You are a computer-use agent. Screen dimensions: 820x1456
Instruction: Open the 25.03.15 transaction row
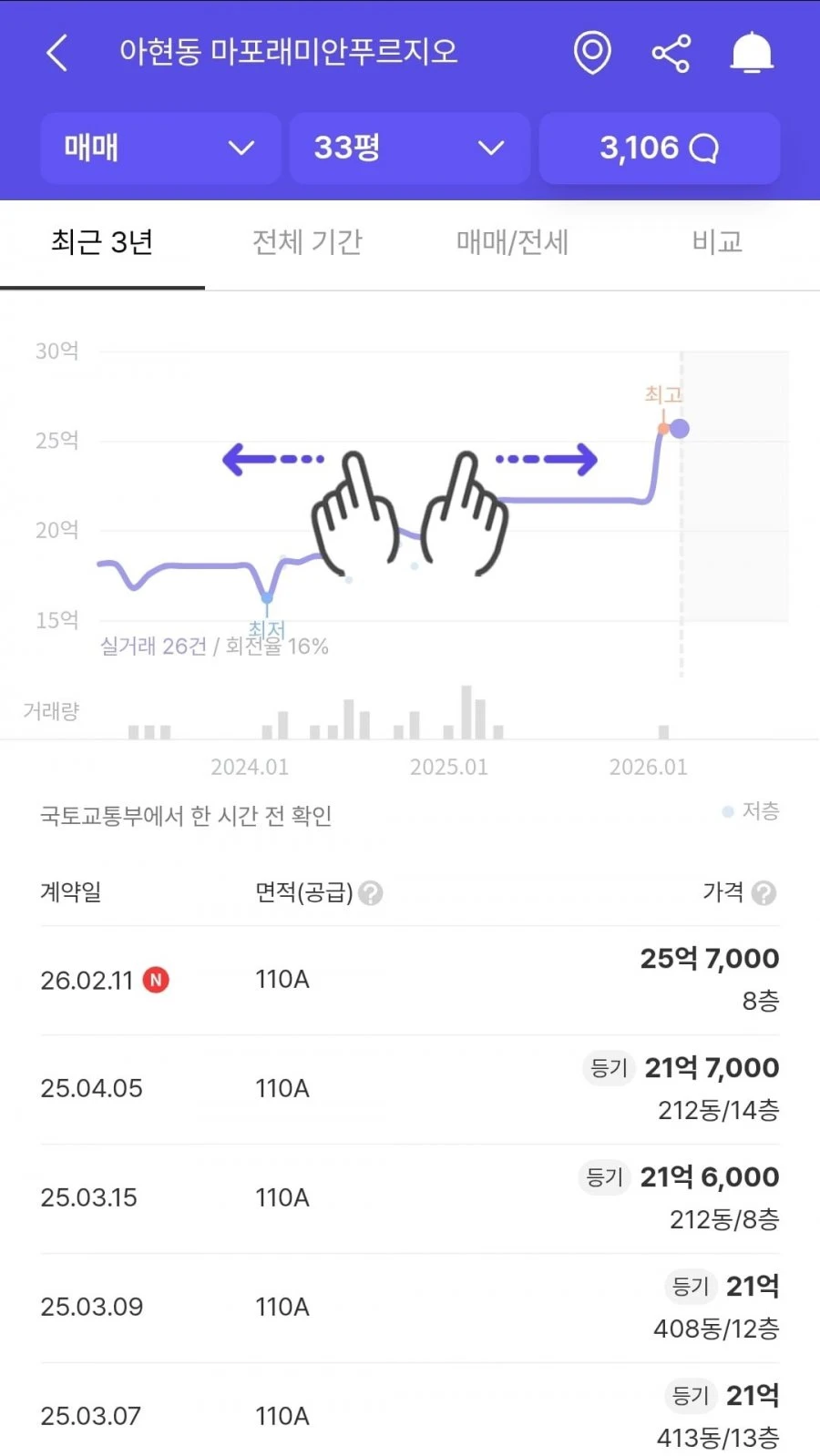410,1199
